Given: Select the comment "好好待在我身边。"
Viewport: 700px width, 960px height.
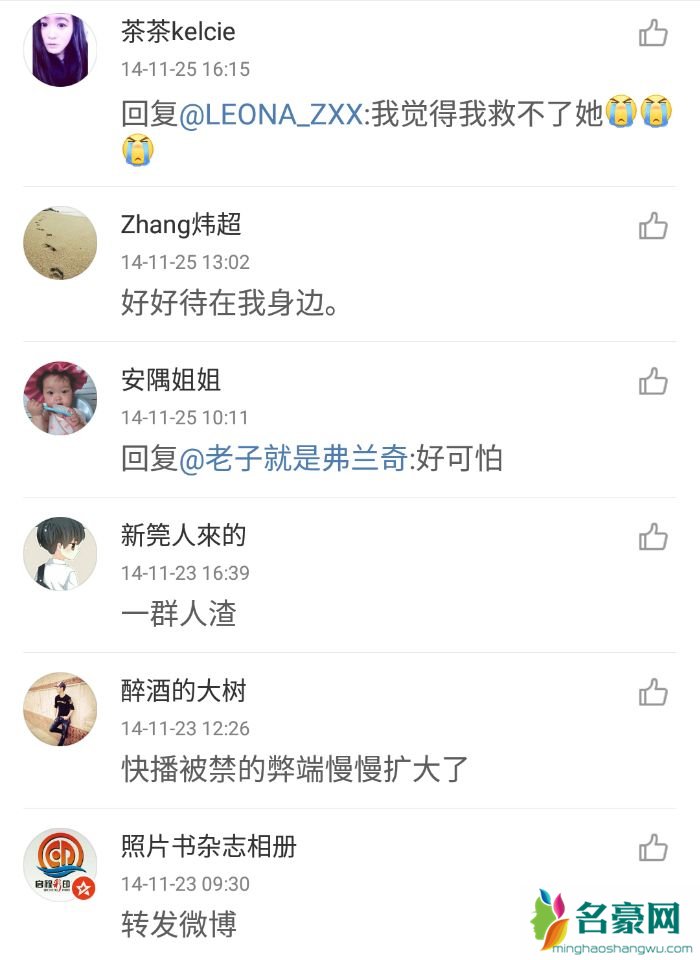Looking at the screenshot, I should [x=229, y=304].
